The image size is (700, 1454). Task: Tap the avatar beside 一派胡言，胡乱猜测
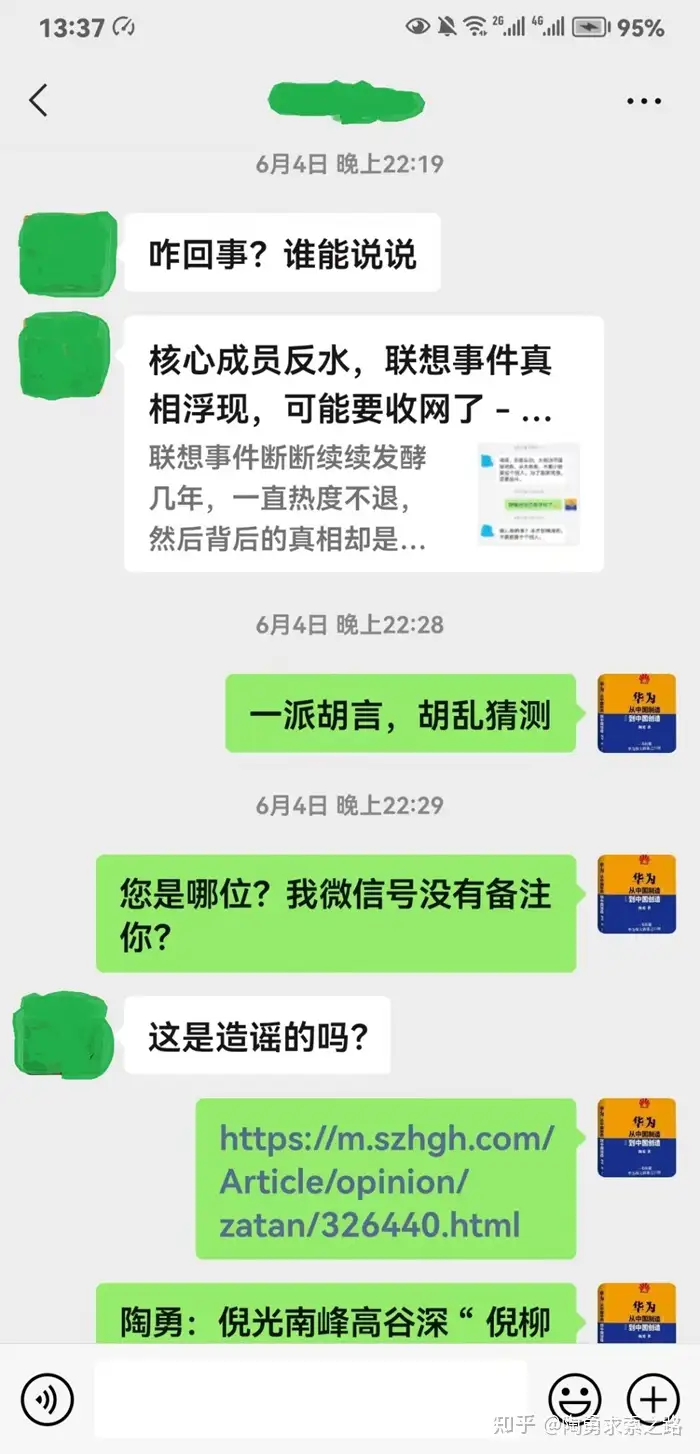tap(636, 713)
